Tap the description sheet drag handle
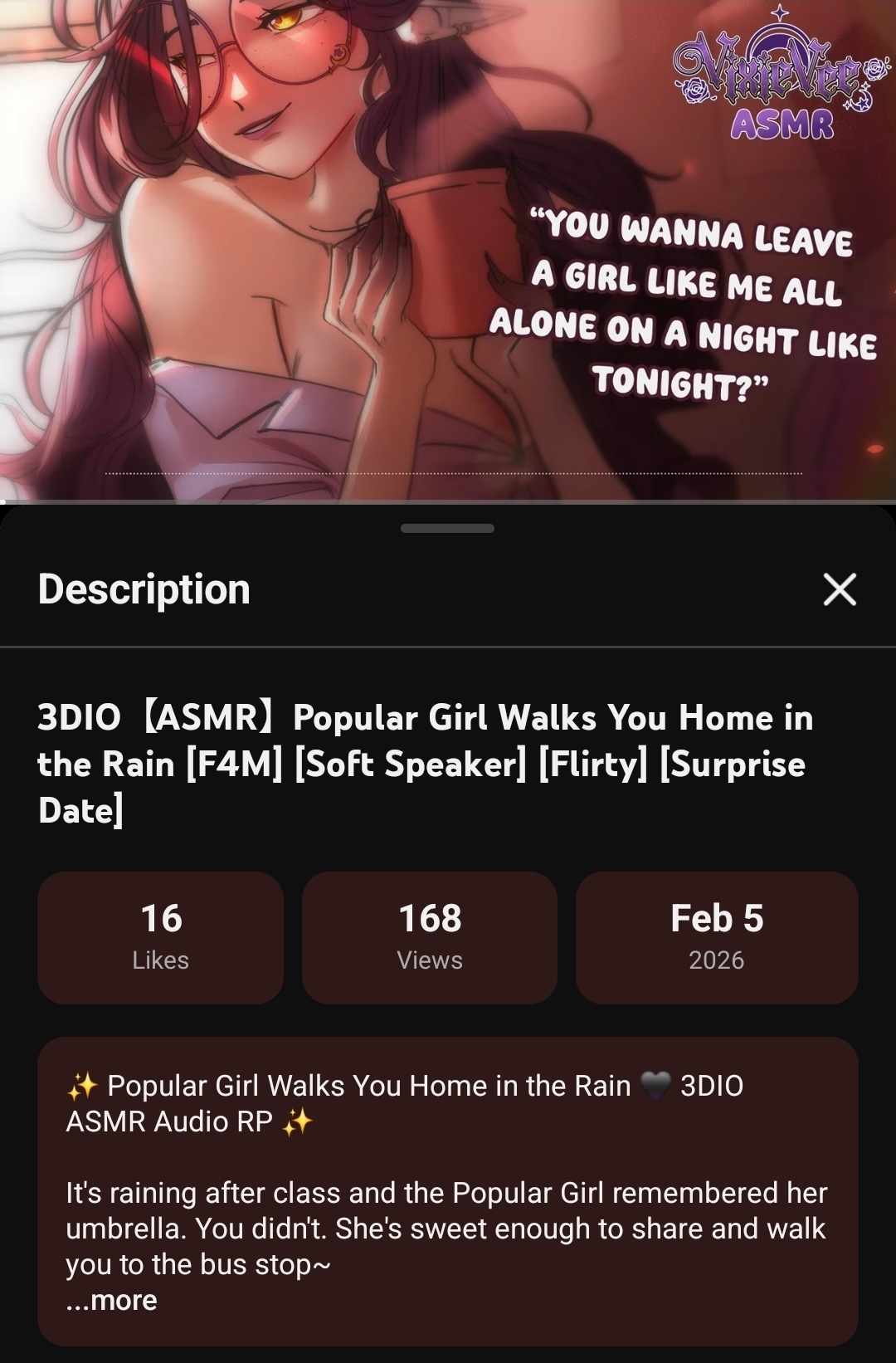 (447, 528)
